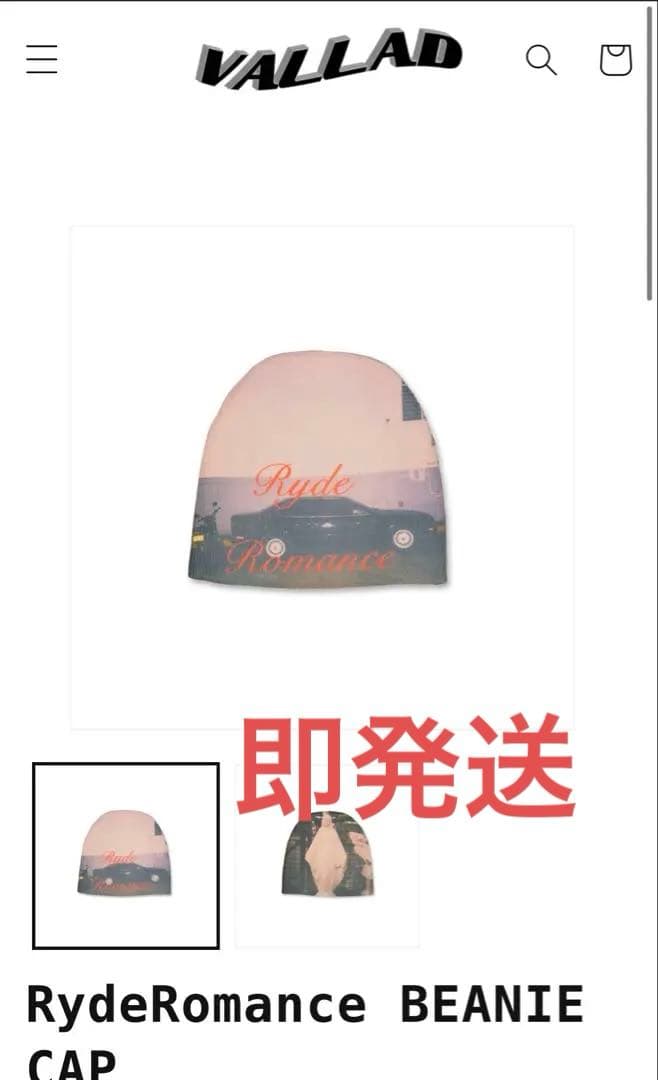
Task: Open the search icon
Action: pyautogui.click(x=541, y=60)
